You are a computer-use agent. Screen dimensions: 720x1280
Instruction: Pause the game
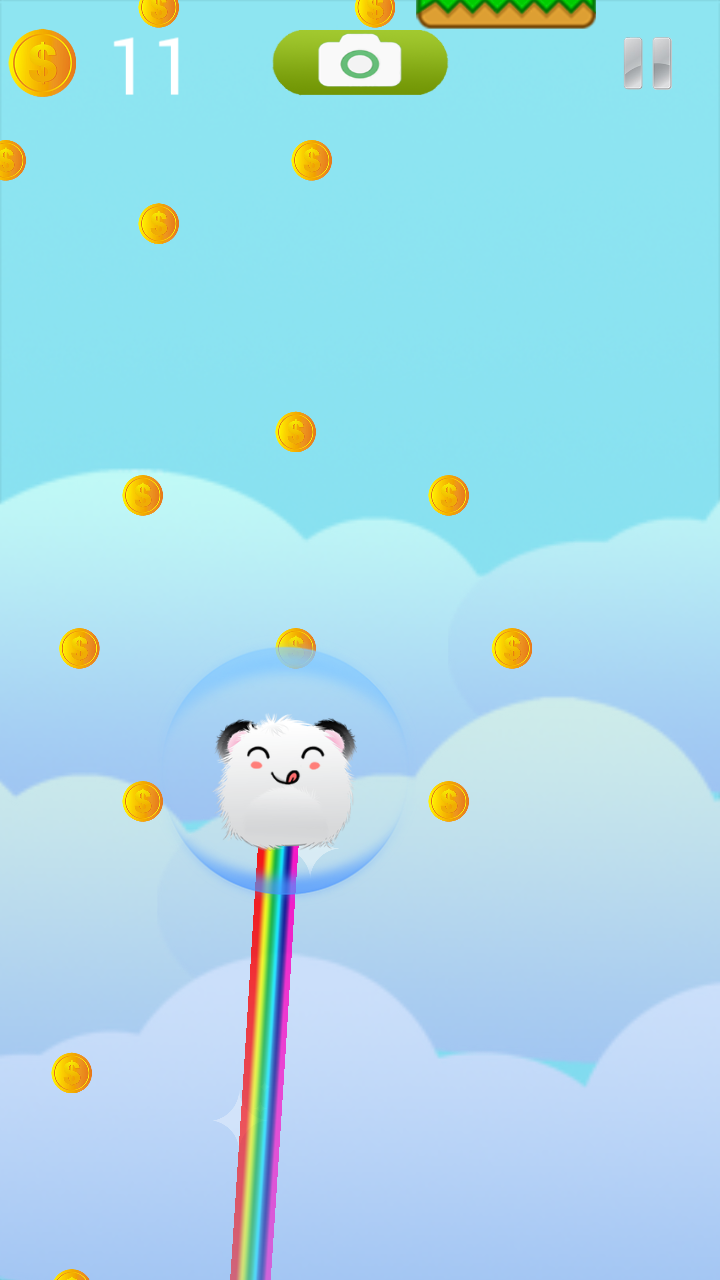point(647,63)
